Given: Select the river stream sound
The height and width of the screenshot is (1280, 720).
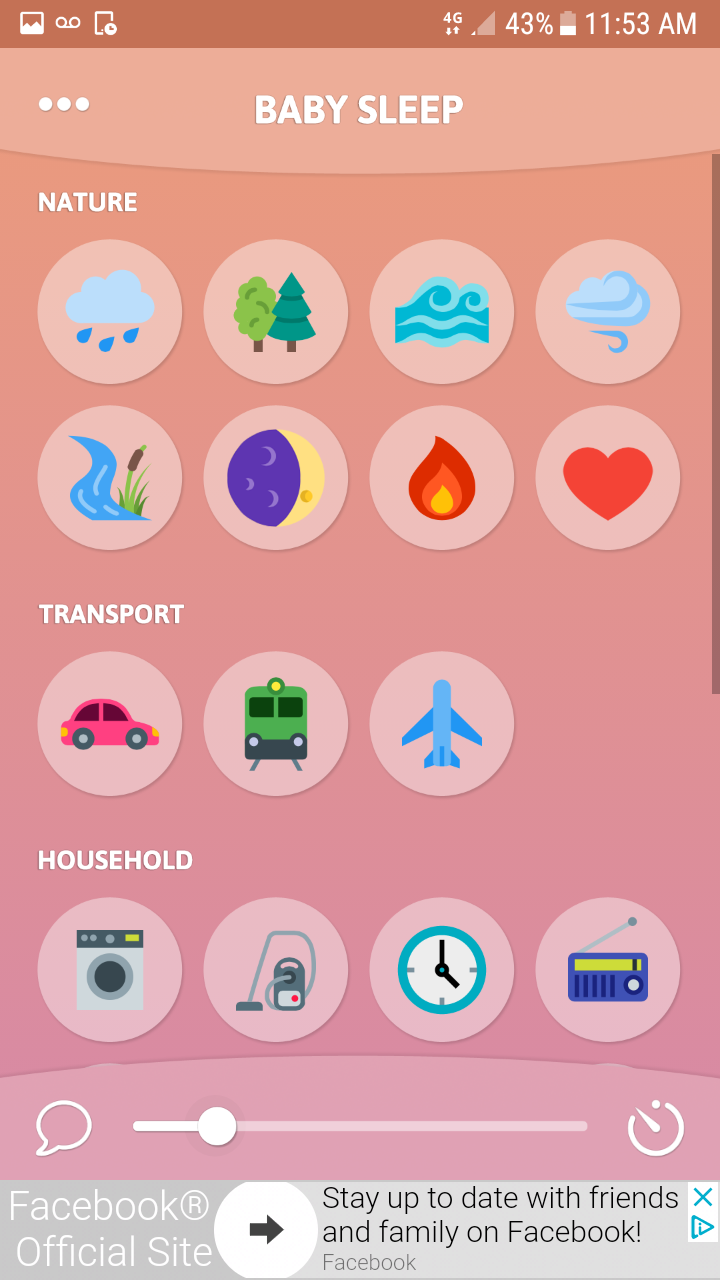Looking at the screenshot, I should point(110,478).
